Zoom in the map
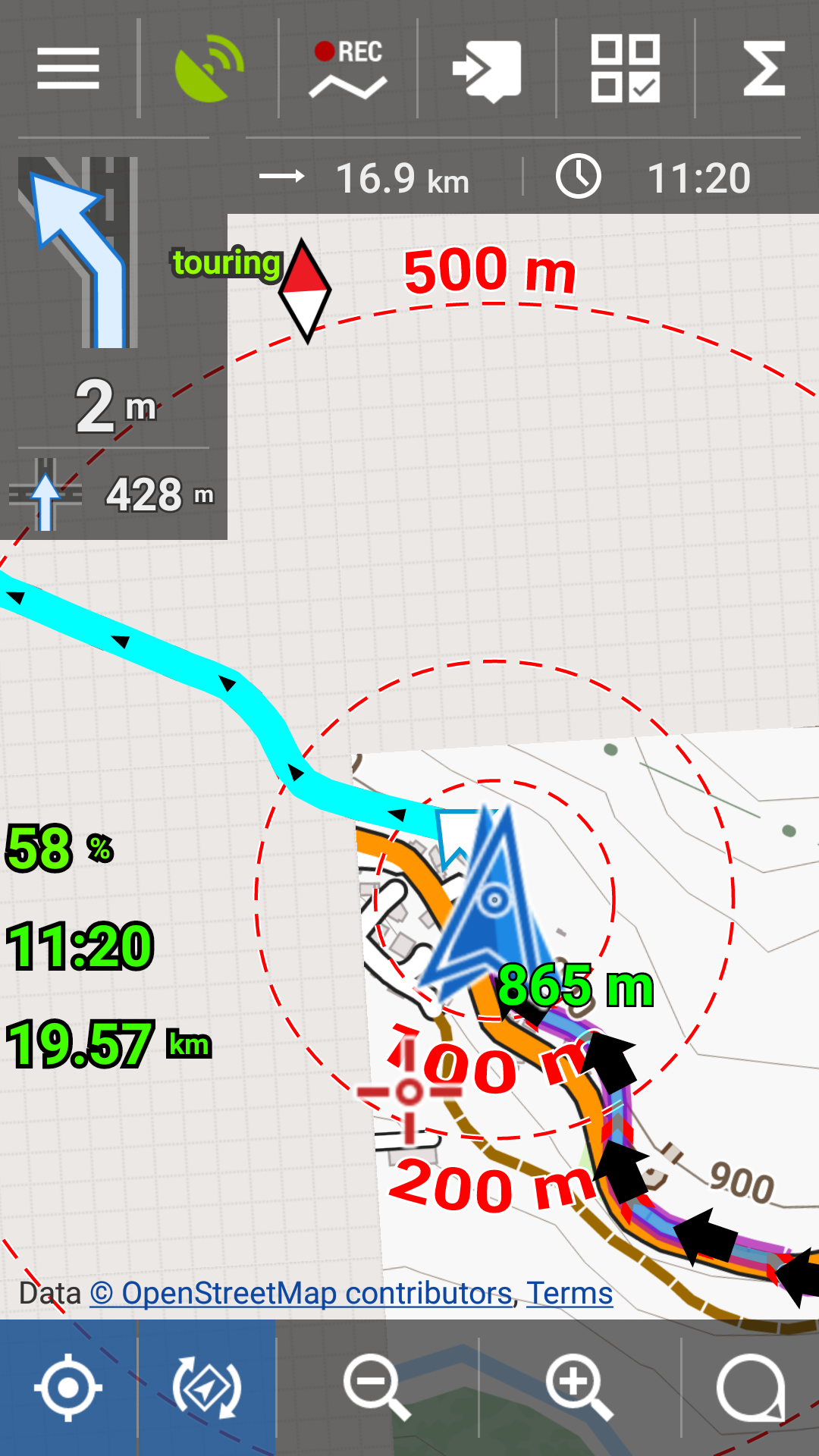 point(579,1387)
